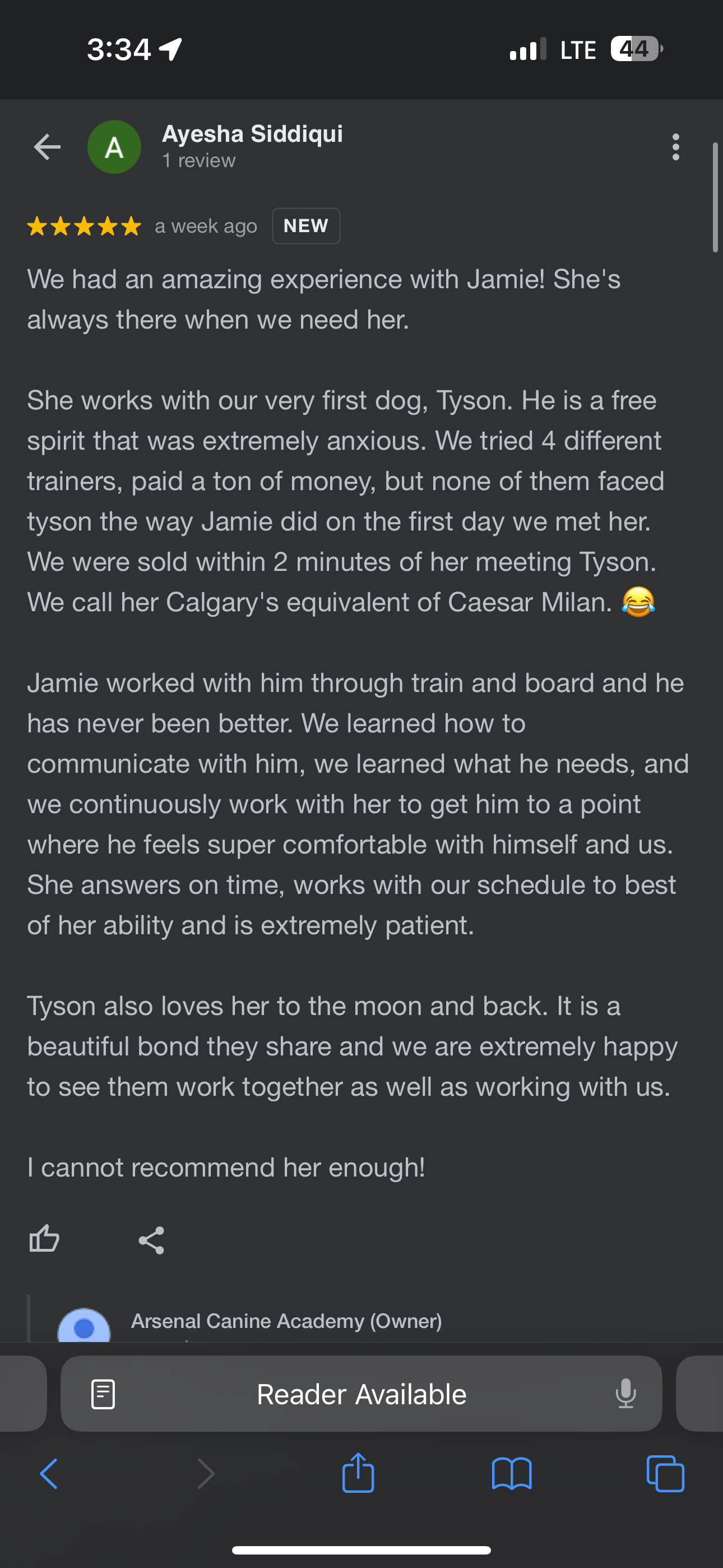
Task: Open the three-dot review options menu
Action: point(675,147)
